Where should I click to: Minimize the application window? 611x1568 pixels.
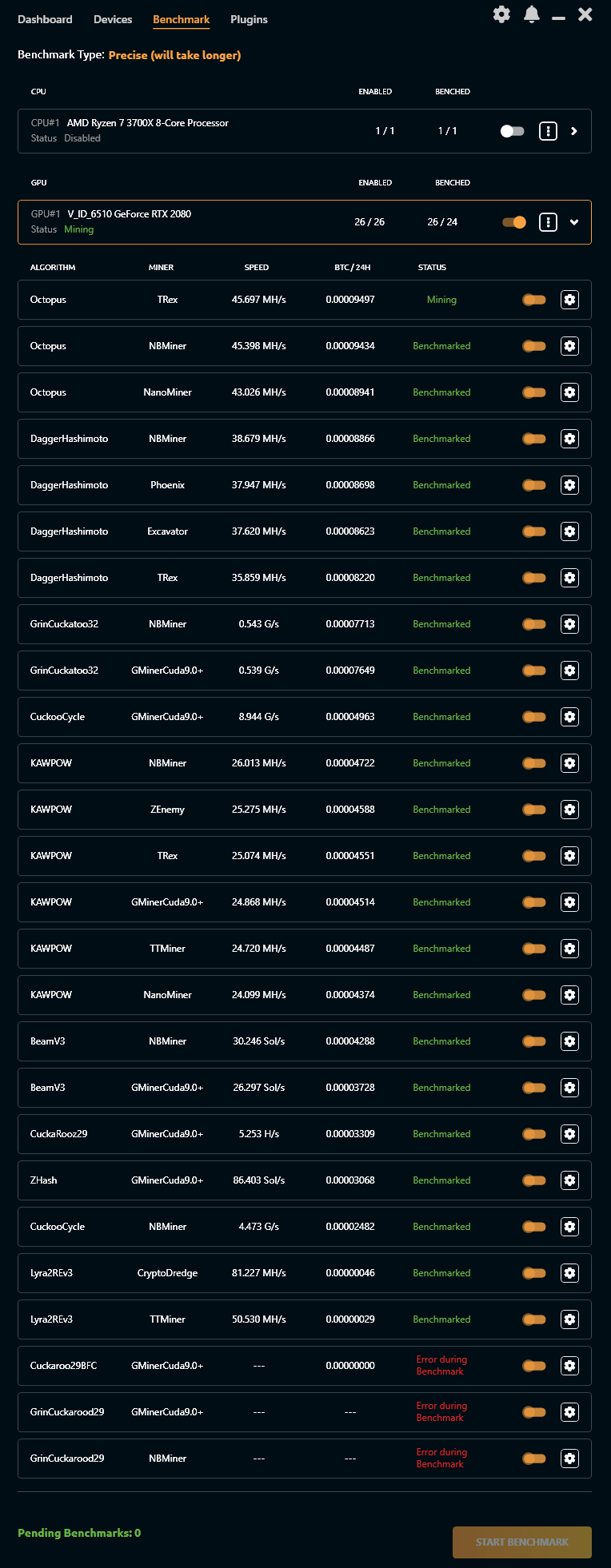[558, 17]
